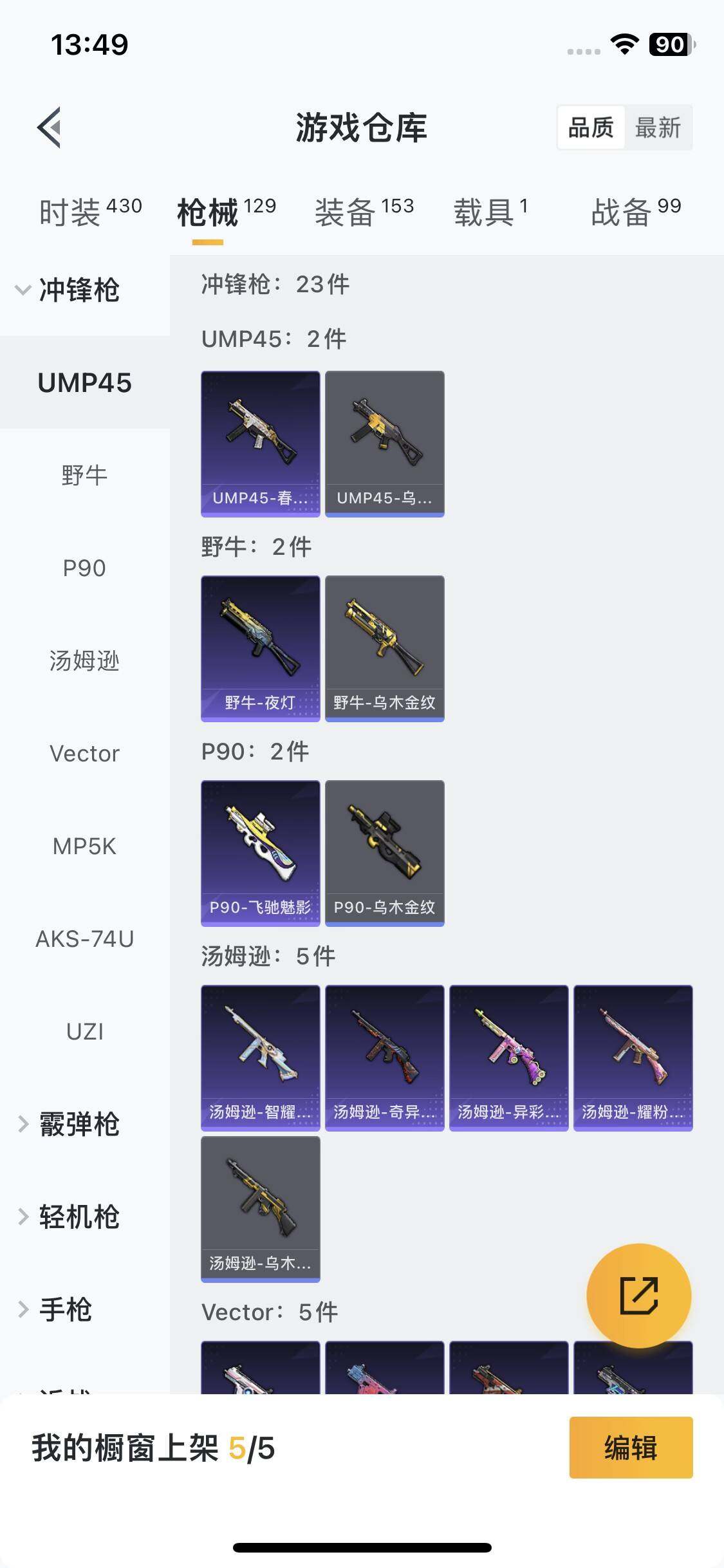724x1568 pixels.
Task: Open the 汤姆逊-异彩 skin
Action: pyautogui.click(x=509, y=1056)
